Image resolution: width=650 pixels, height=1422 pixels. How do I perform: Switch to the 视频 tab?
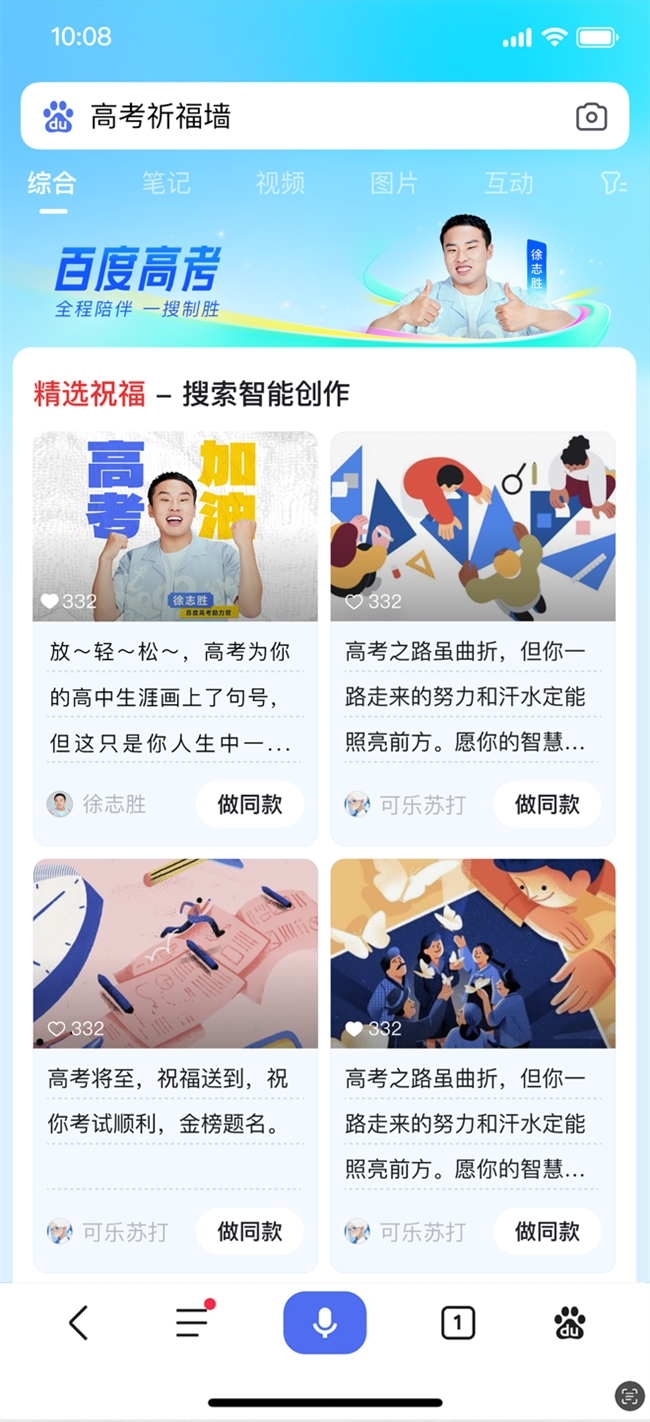pyautogui.click(x=280, y=183)
